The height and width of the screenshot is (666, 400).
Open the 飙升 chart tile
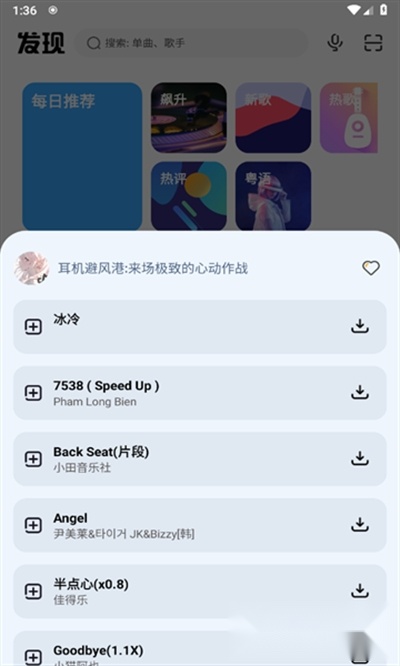189,118
